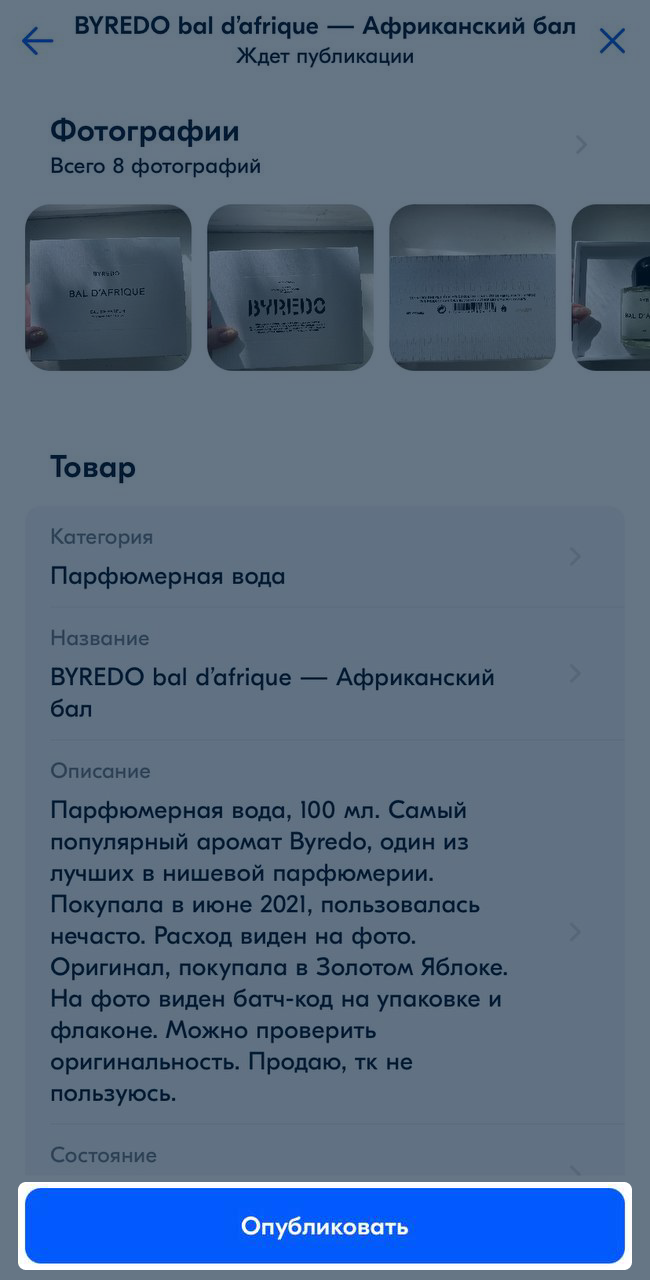Go back with the arrow icon
The width and height of the screenshot is (650, 1280).
point(37,41)
